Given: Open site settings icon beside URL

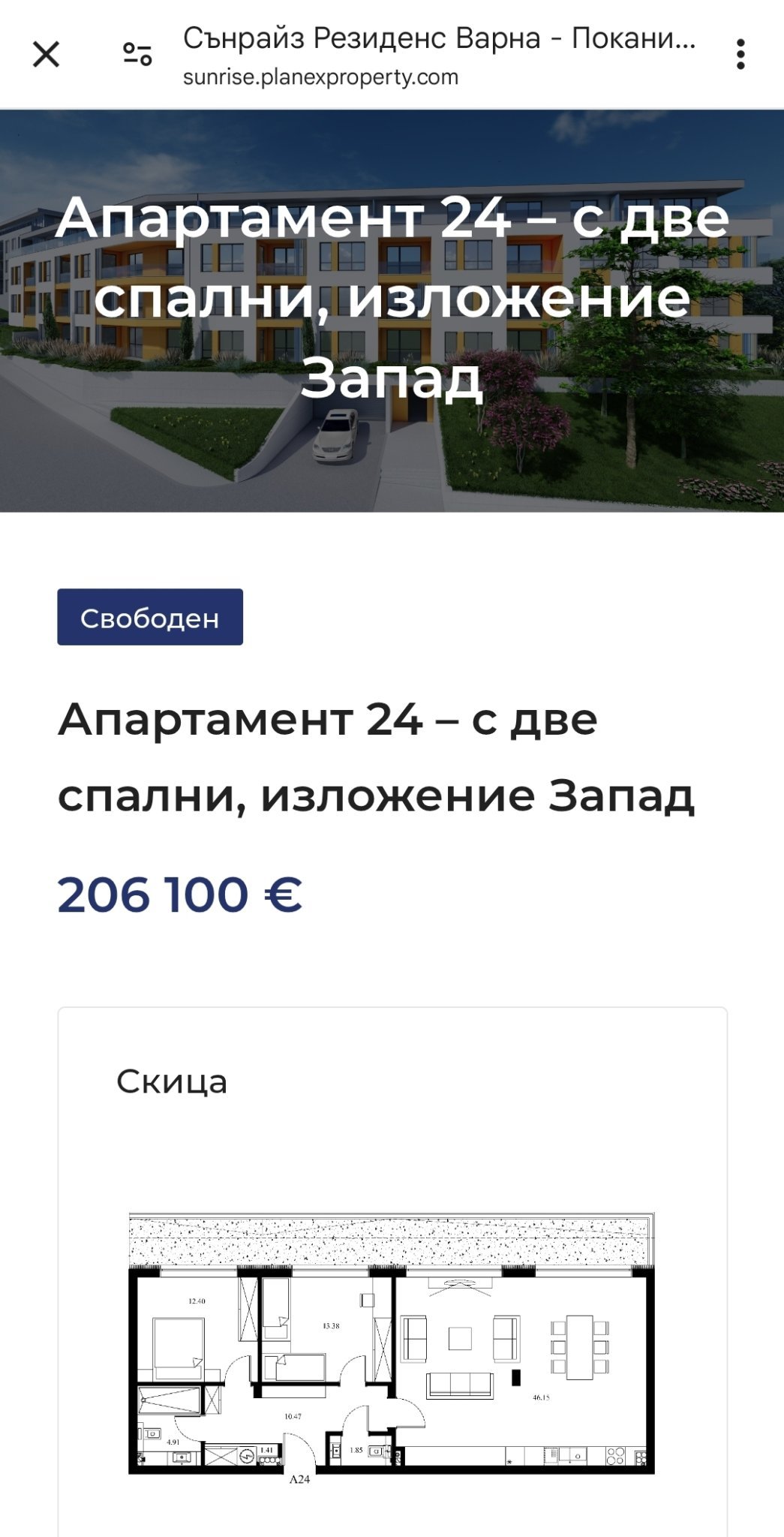Looking at the screenshot, I should click(x=137, y=55).
